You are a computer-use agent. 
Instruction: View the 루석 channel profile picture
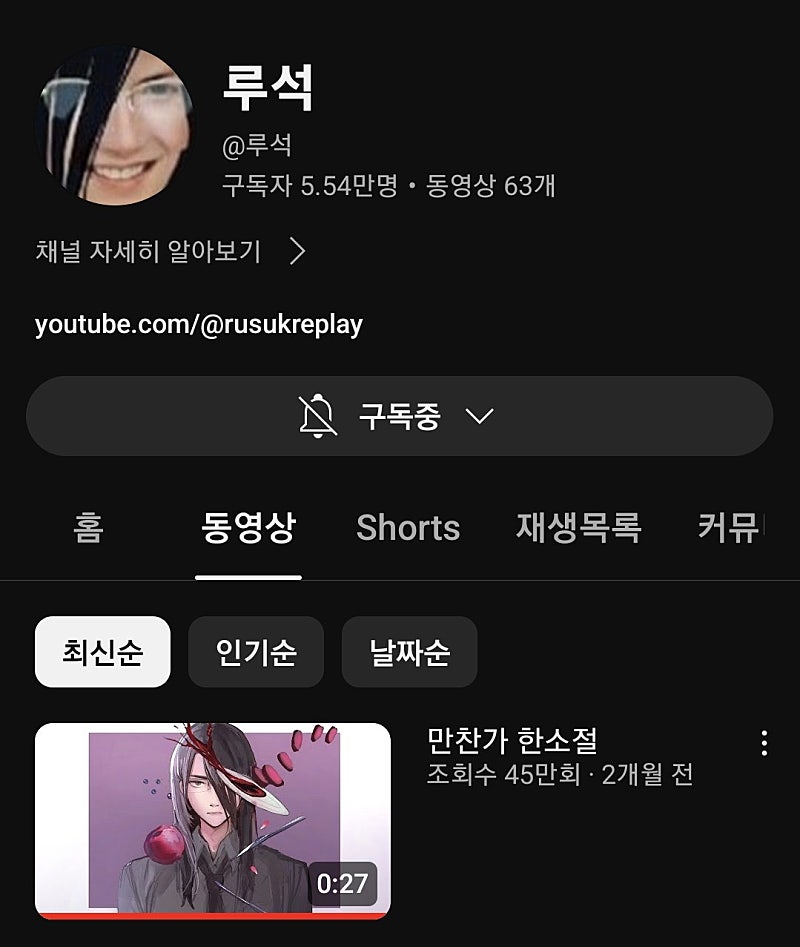116,125
